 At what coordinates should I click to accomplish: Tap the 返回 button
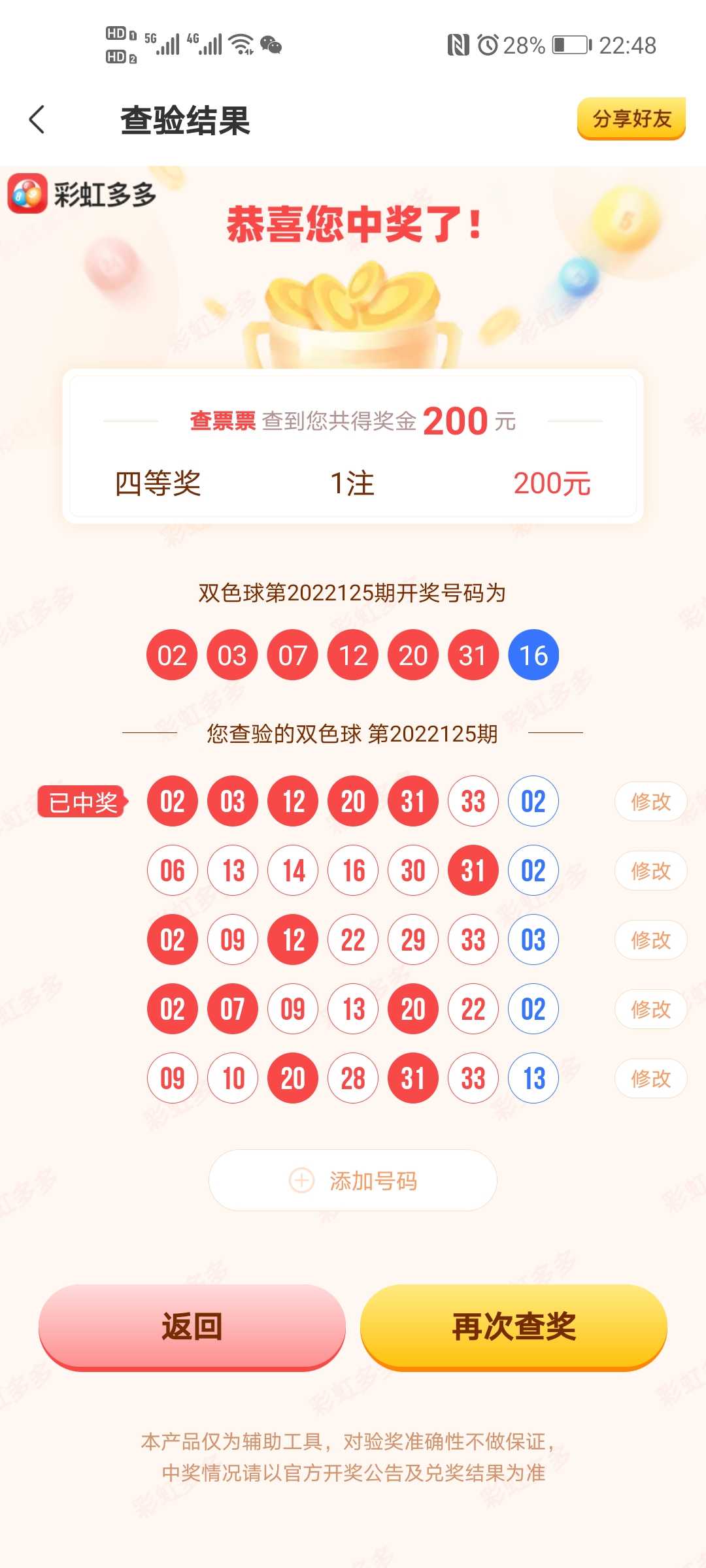coord(192,1326)
